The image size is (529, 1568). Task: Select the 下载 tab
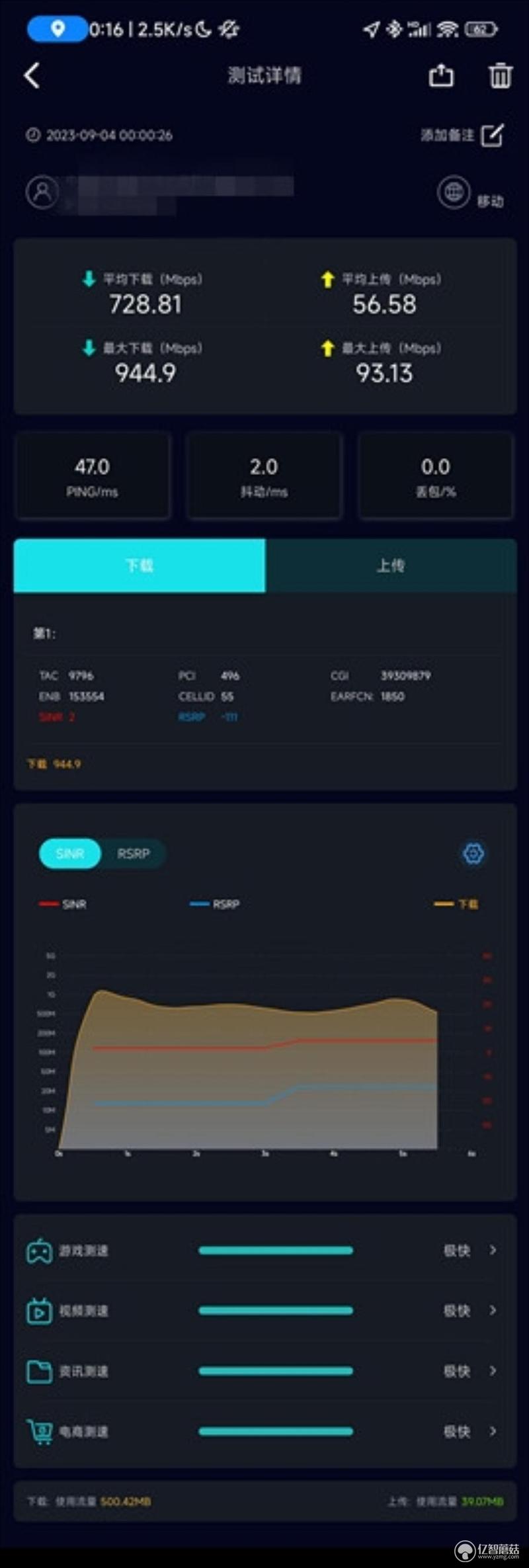[x=140, y=565]
